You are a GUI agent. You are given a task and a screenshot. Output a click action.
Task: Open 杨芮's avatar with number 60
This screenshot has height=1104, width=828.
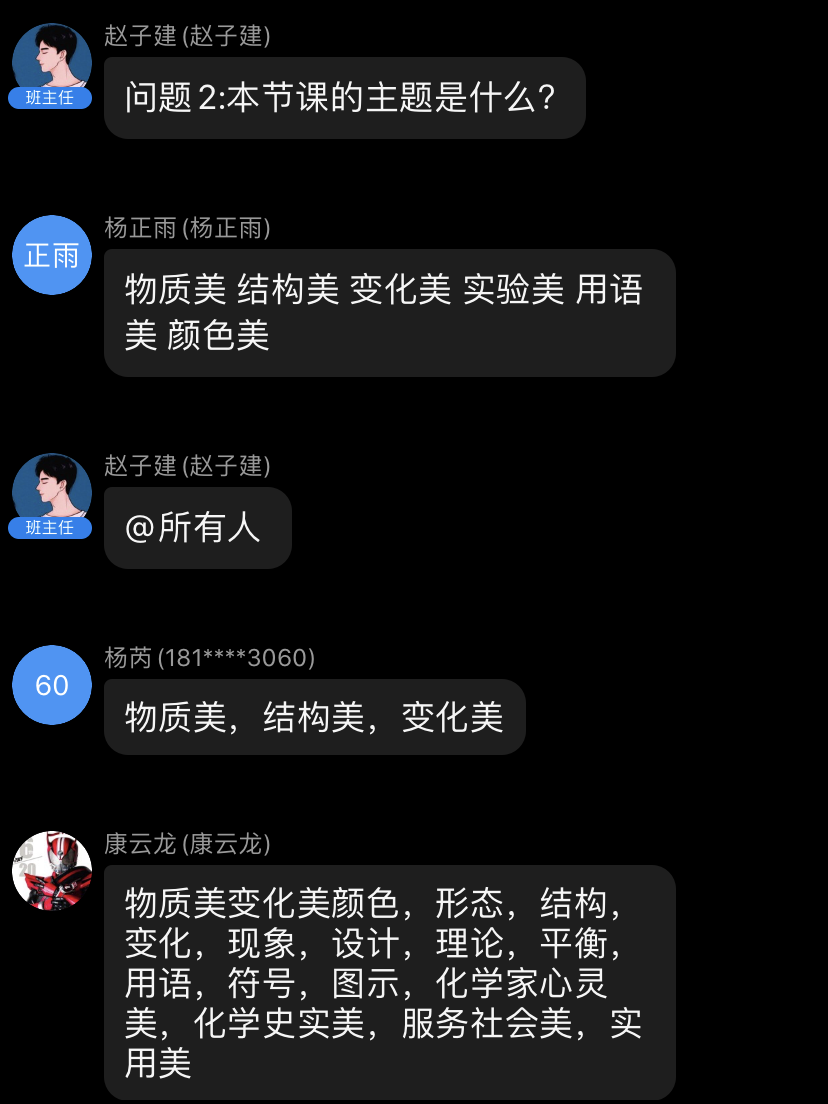point(52,685)
